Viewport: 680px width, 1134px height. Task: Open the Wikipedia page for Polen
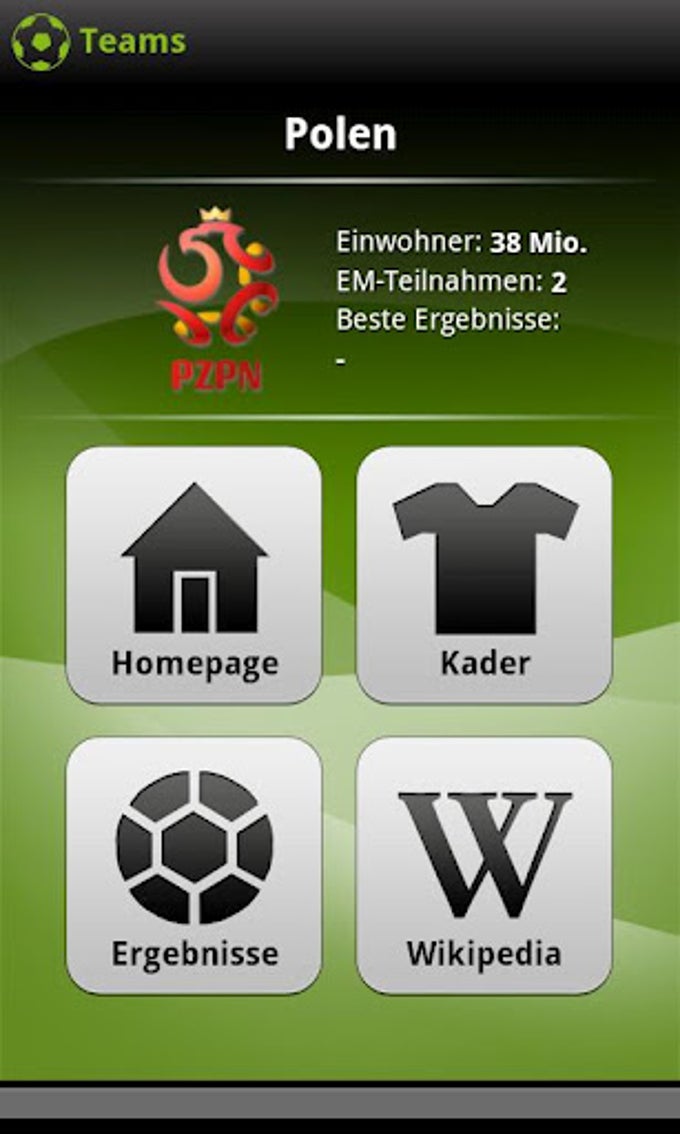(x=484, y=865)
